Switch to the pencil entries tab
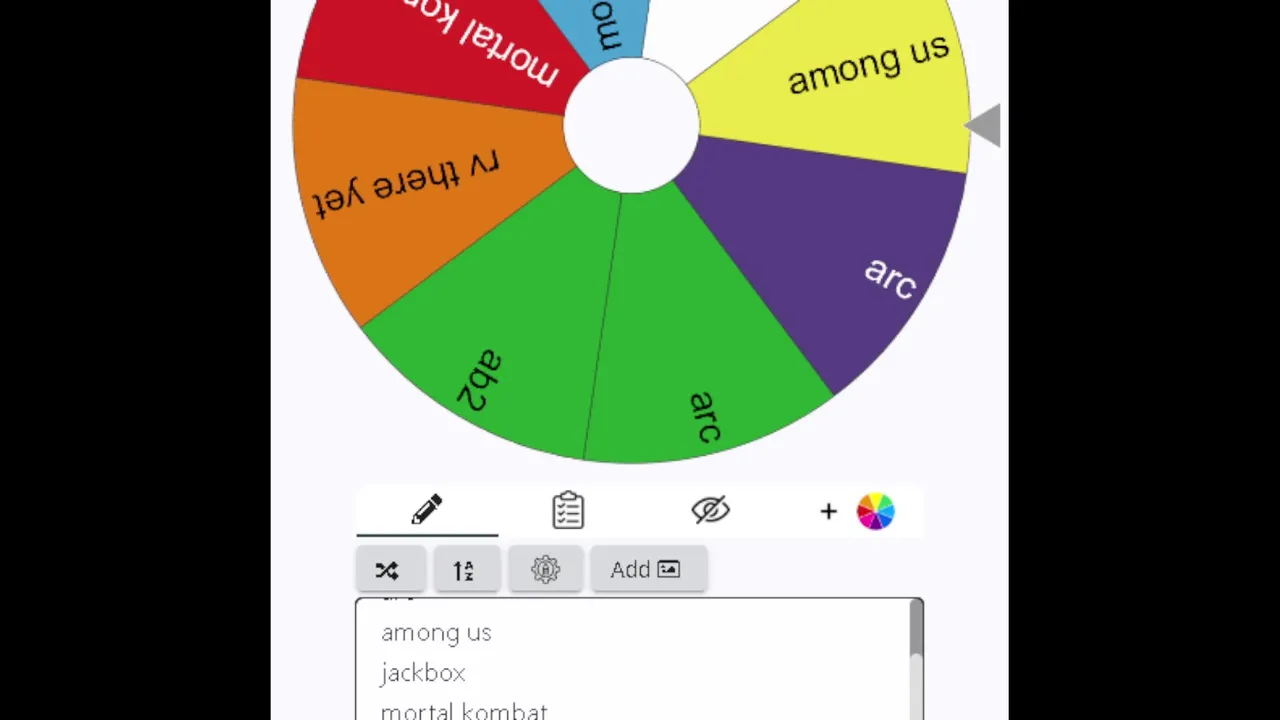The width and height of the screenshot is (1280, 720). pos(427,511)
